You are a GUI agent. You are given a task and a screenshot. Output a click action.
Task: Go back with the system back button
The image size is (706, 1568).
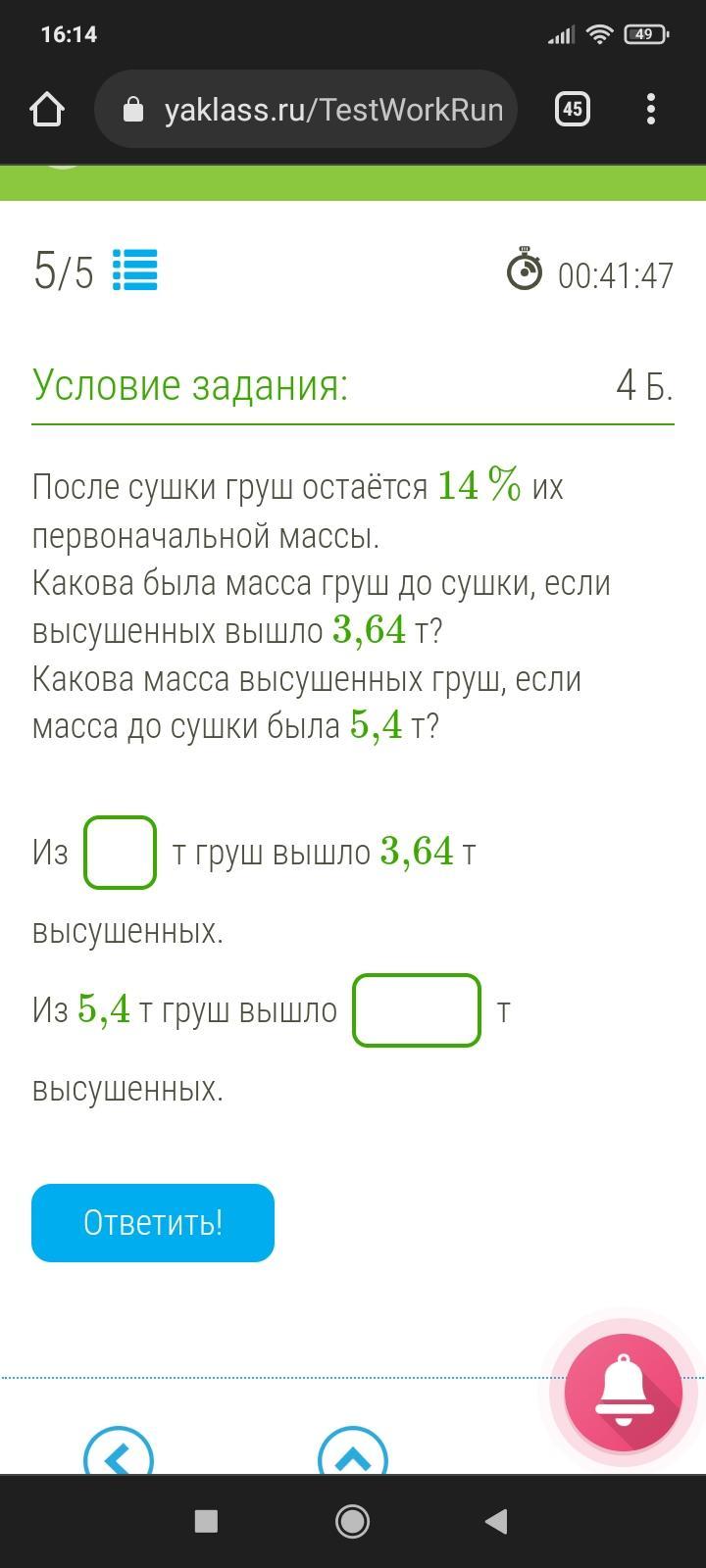[x=497, y=1520]
